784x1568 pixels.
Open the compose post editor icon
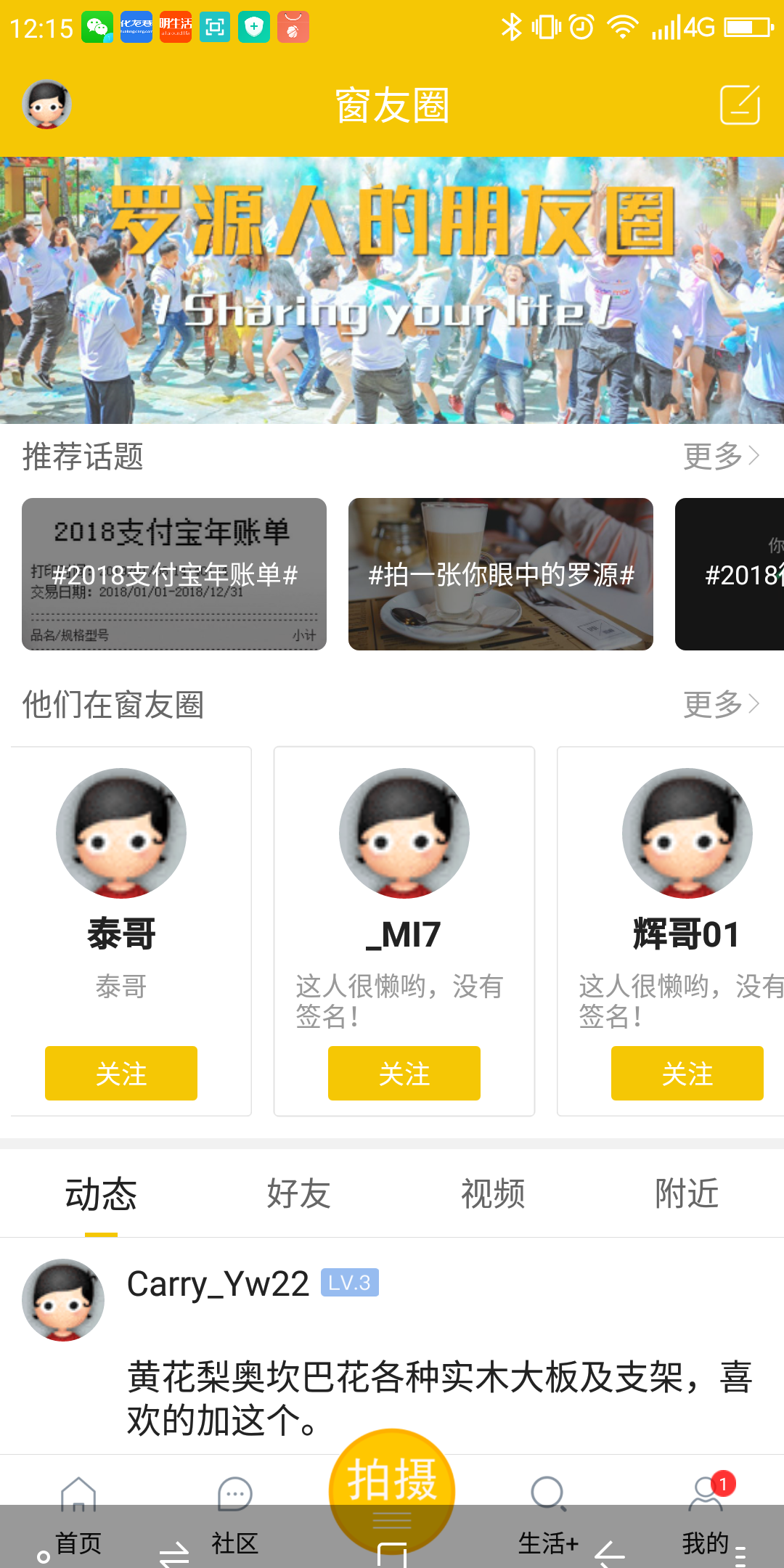tap(739, 104)
